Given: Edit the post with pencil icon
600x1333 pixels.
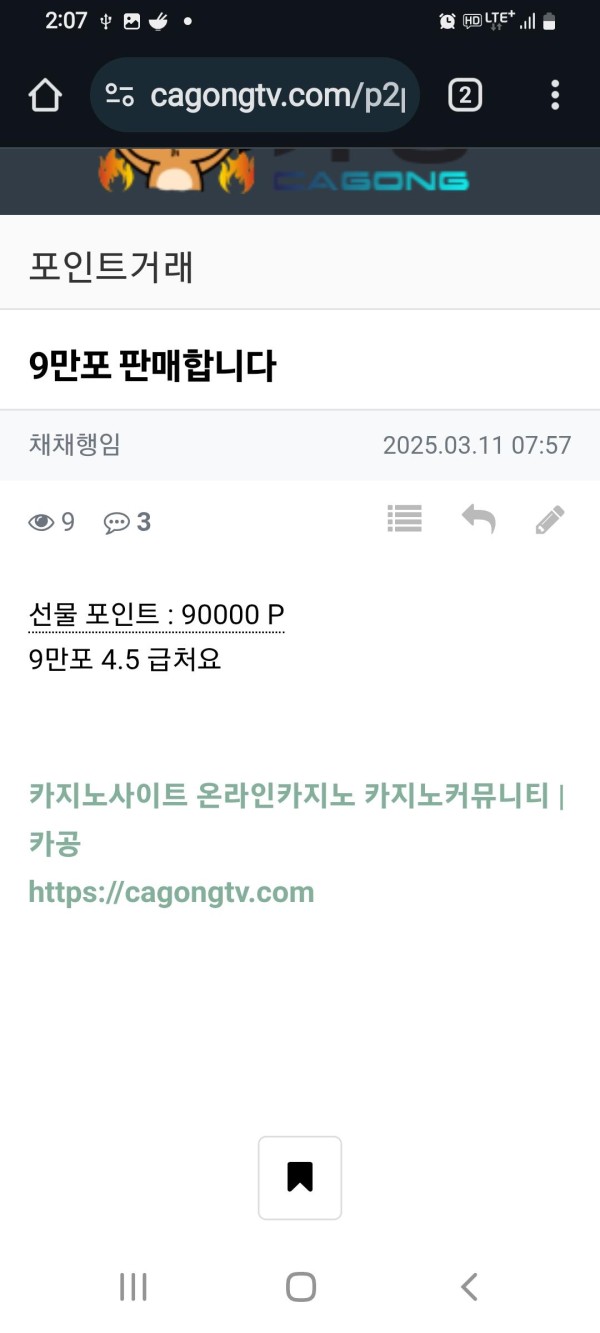Looking at the screenshot, I should [549, 519].
